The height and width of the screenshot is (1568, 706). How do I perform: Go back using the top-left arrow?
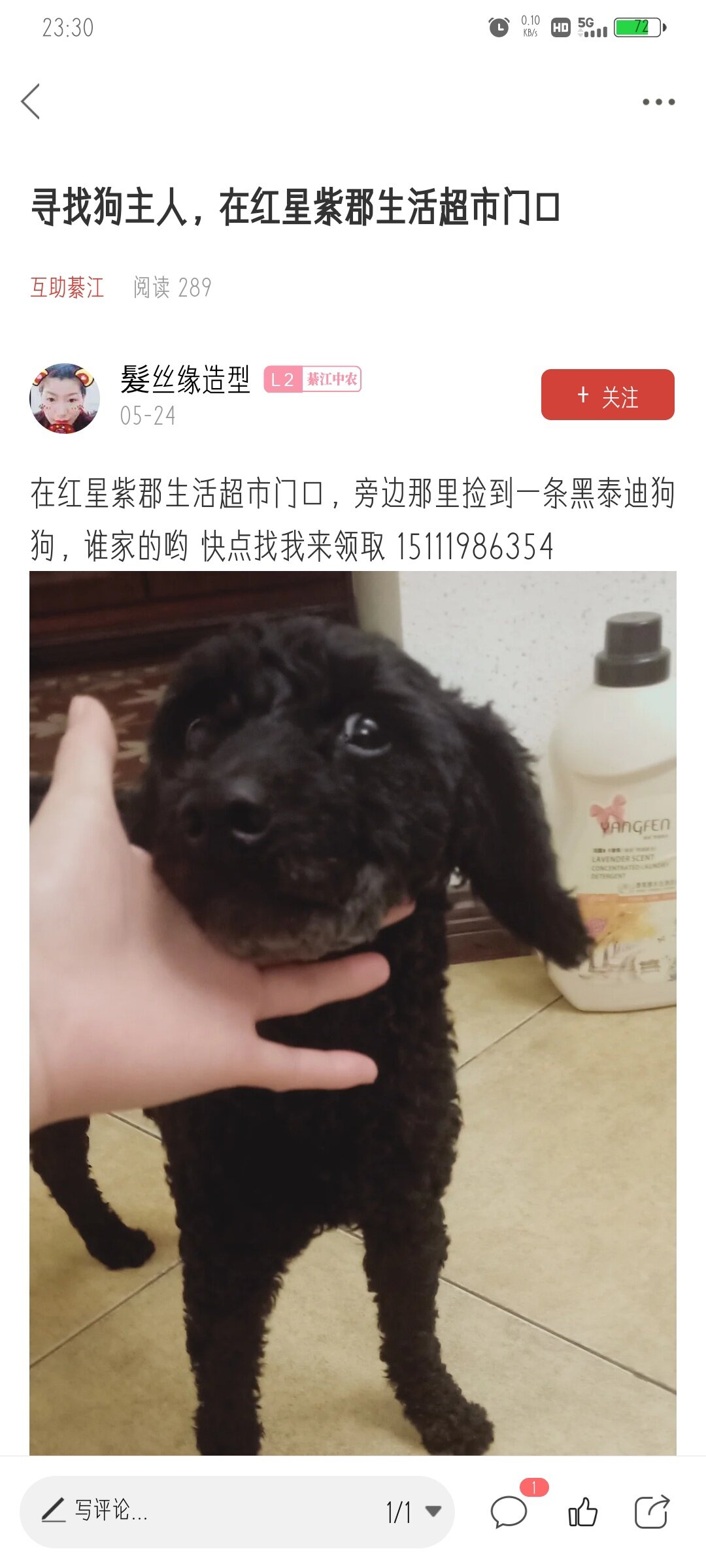click(x=31, y=102)
